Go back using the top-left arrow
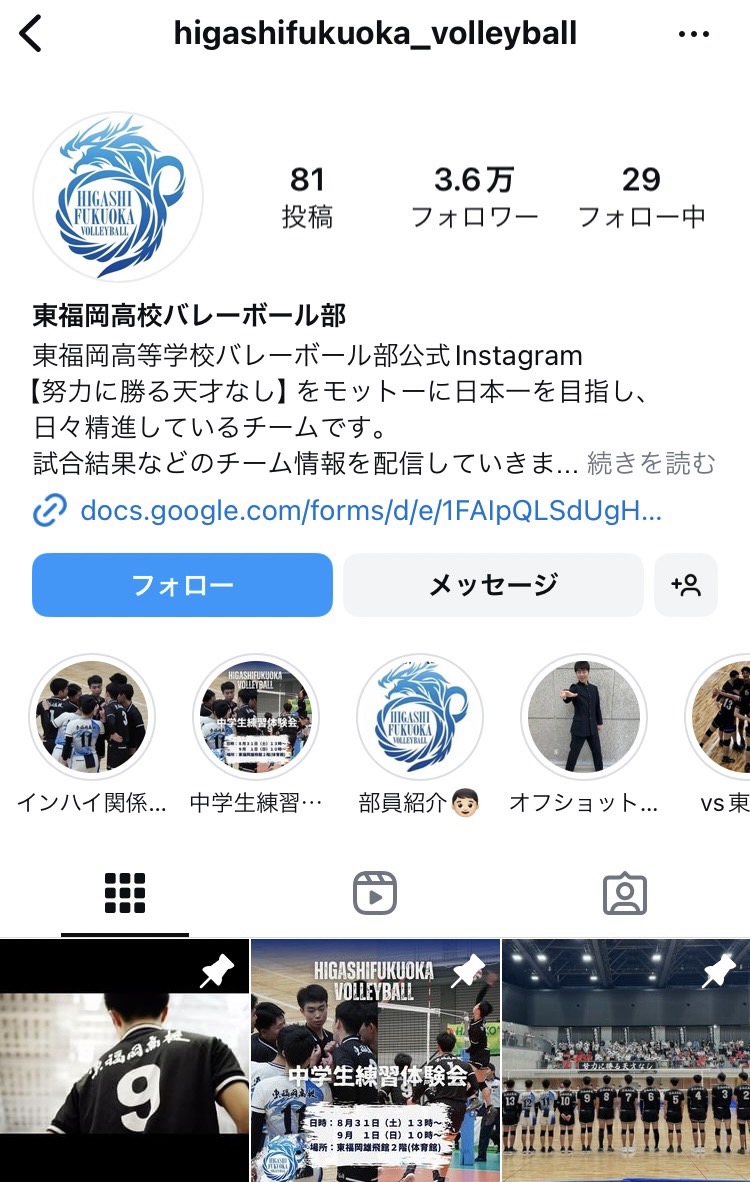The width and height of the screenshot is (750, 1182). click(32, 34)
